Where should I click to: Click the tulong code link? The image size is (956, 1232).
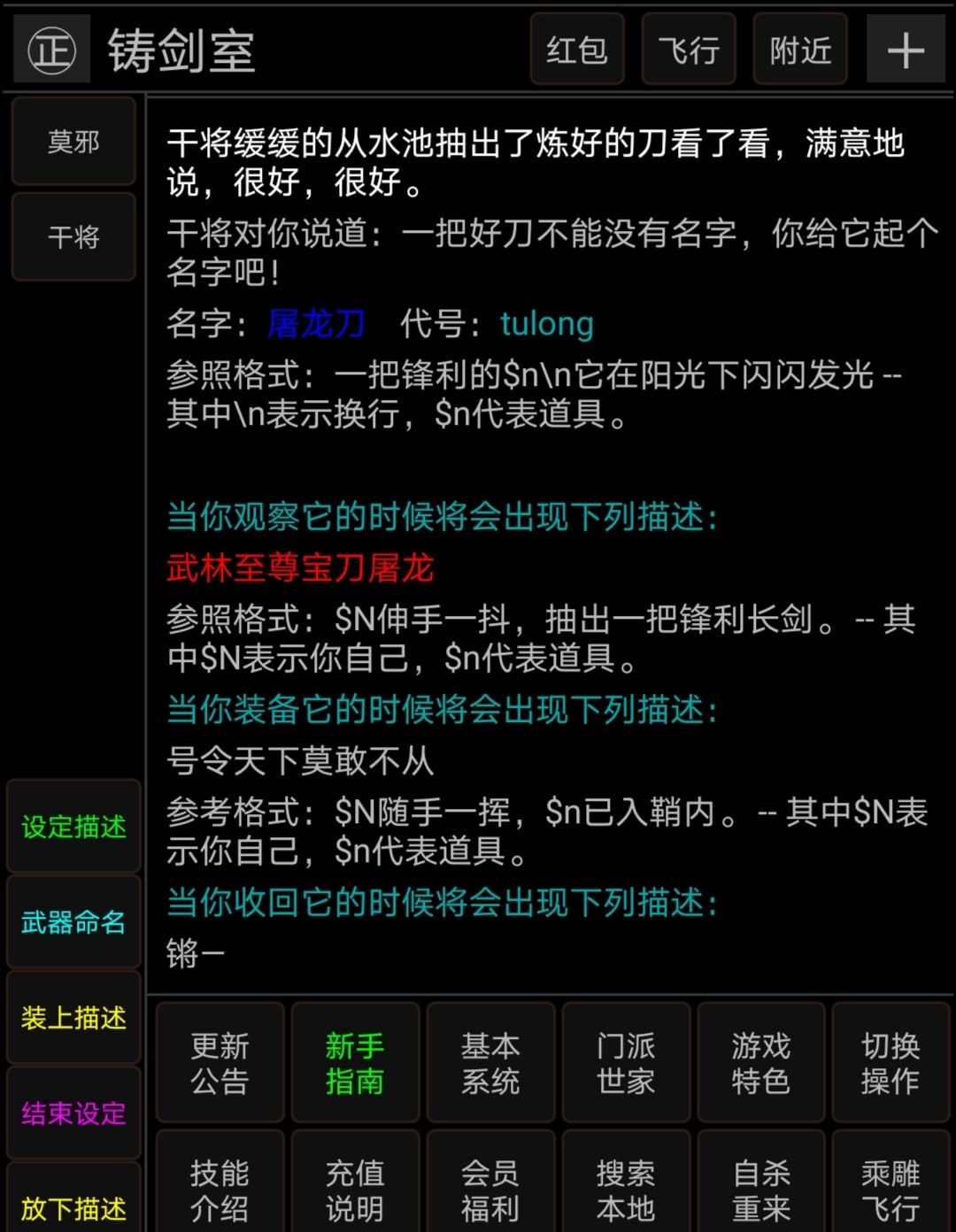[546, 324]
